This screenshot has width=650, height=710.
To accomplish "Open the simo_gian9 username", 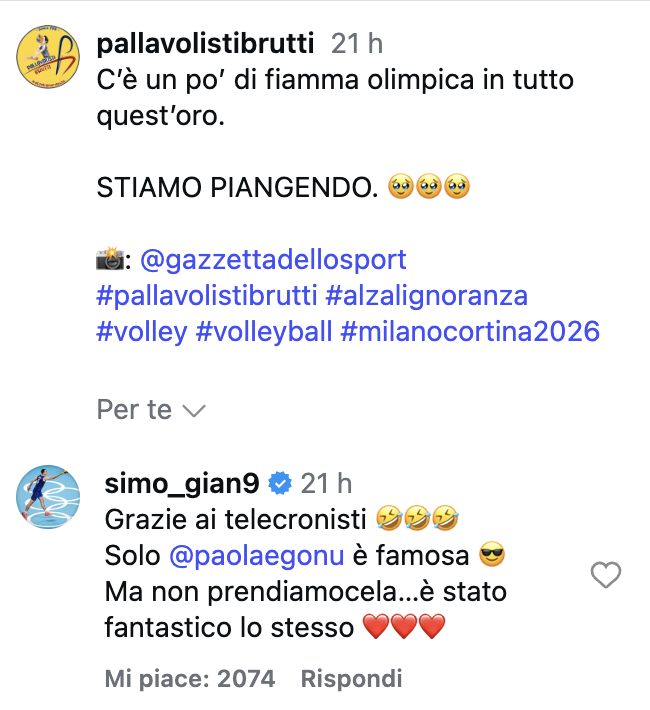I will pyautogui.click(x=182, y=484).
